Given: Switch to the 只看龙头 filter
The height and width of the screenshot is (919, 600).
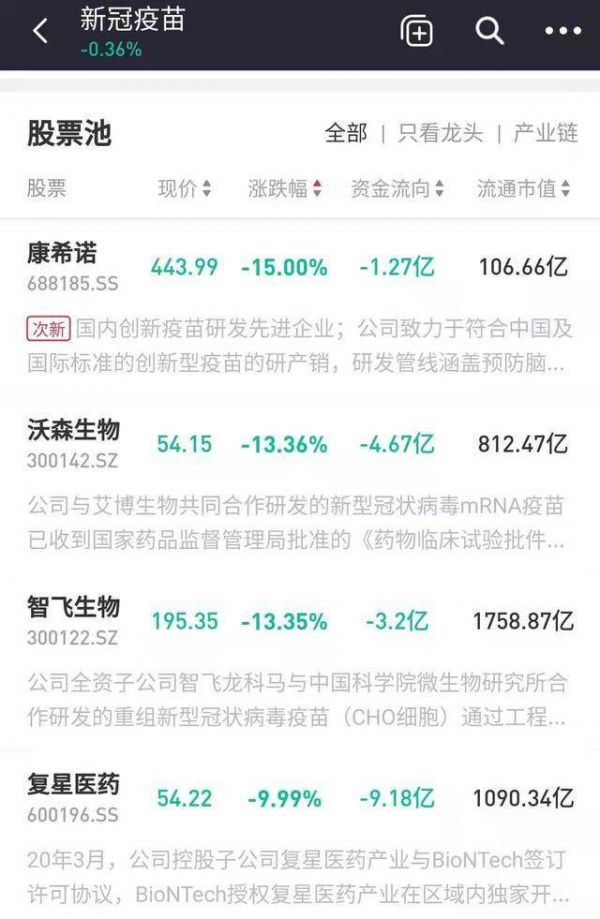Looking at the screenshot, I should (440, 133).
